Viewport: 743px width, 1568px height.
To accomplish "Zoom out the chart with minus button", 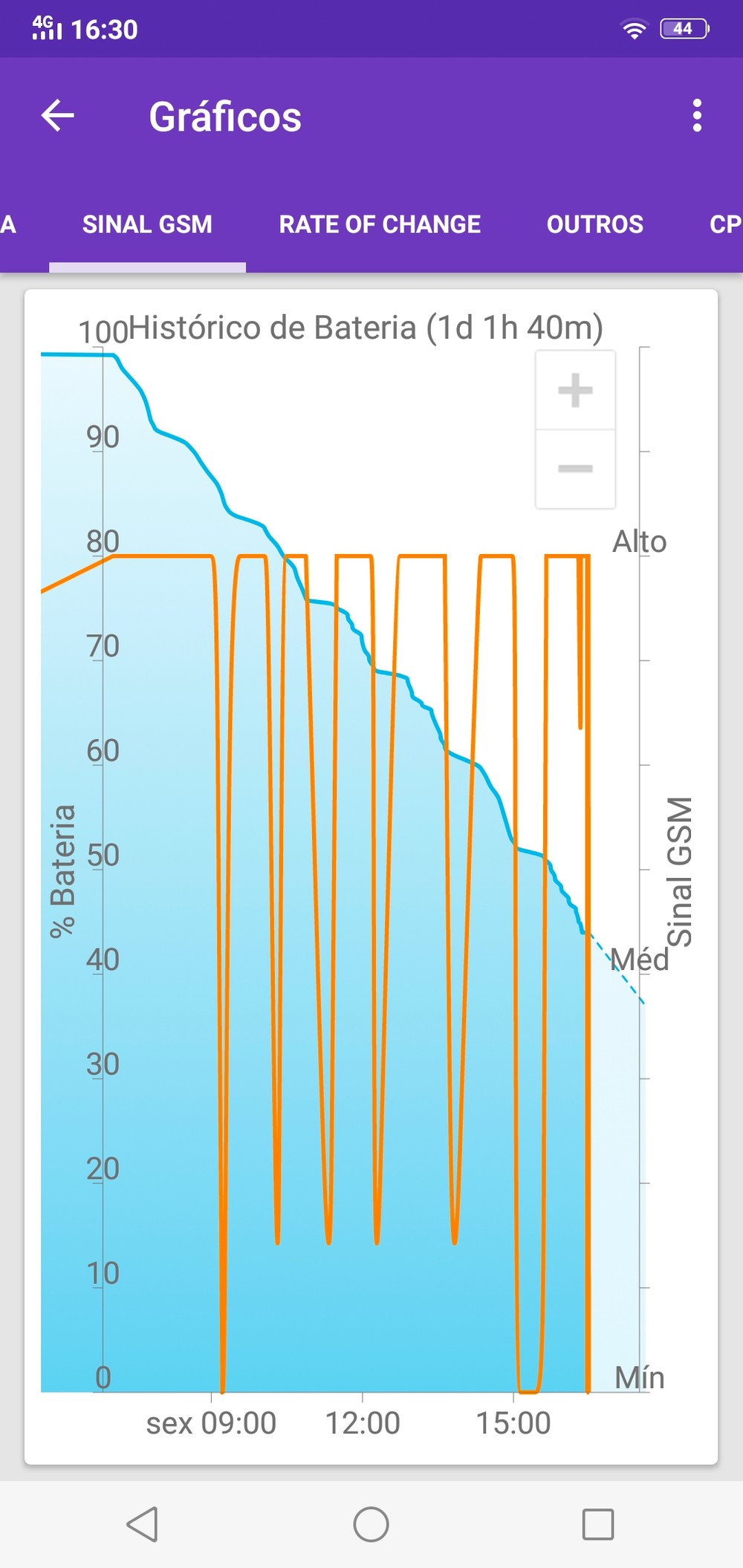I will 575,469.
